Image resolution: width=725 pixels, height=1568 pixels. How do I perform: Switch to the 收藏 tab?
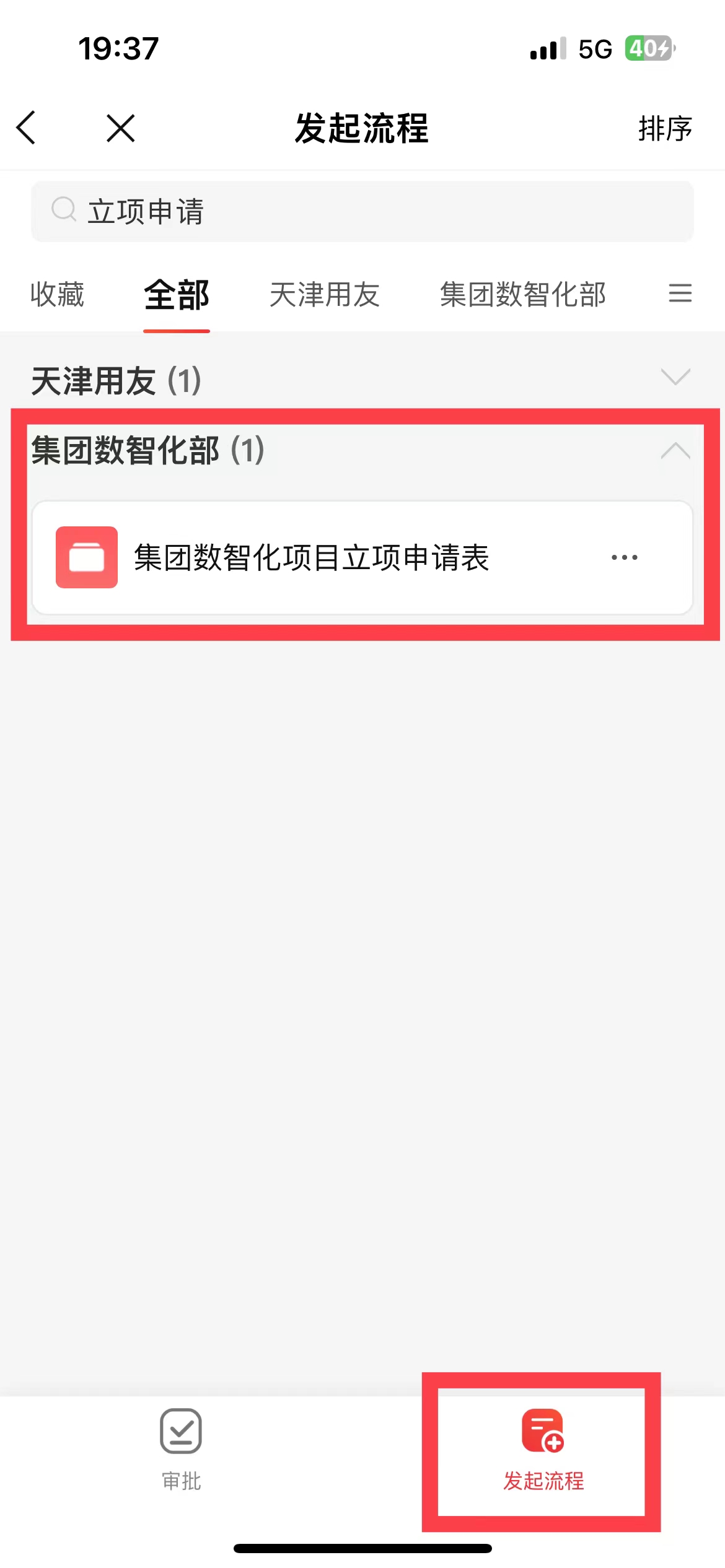(x=57, y=294)
